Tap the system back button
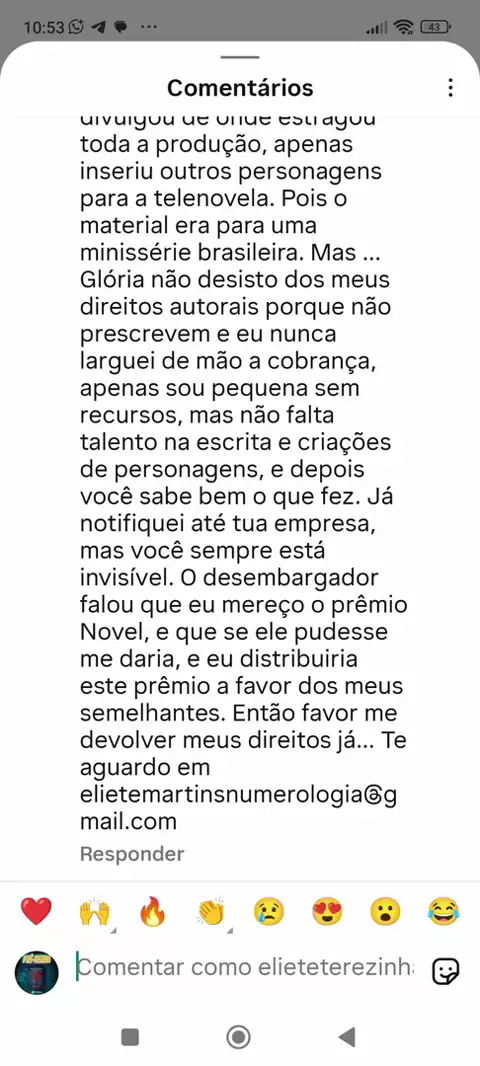Screen dimensions: 480x1066 [347, 1037]
